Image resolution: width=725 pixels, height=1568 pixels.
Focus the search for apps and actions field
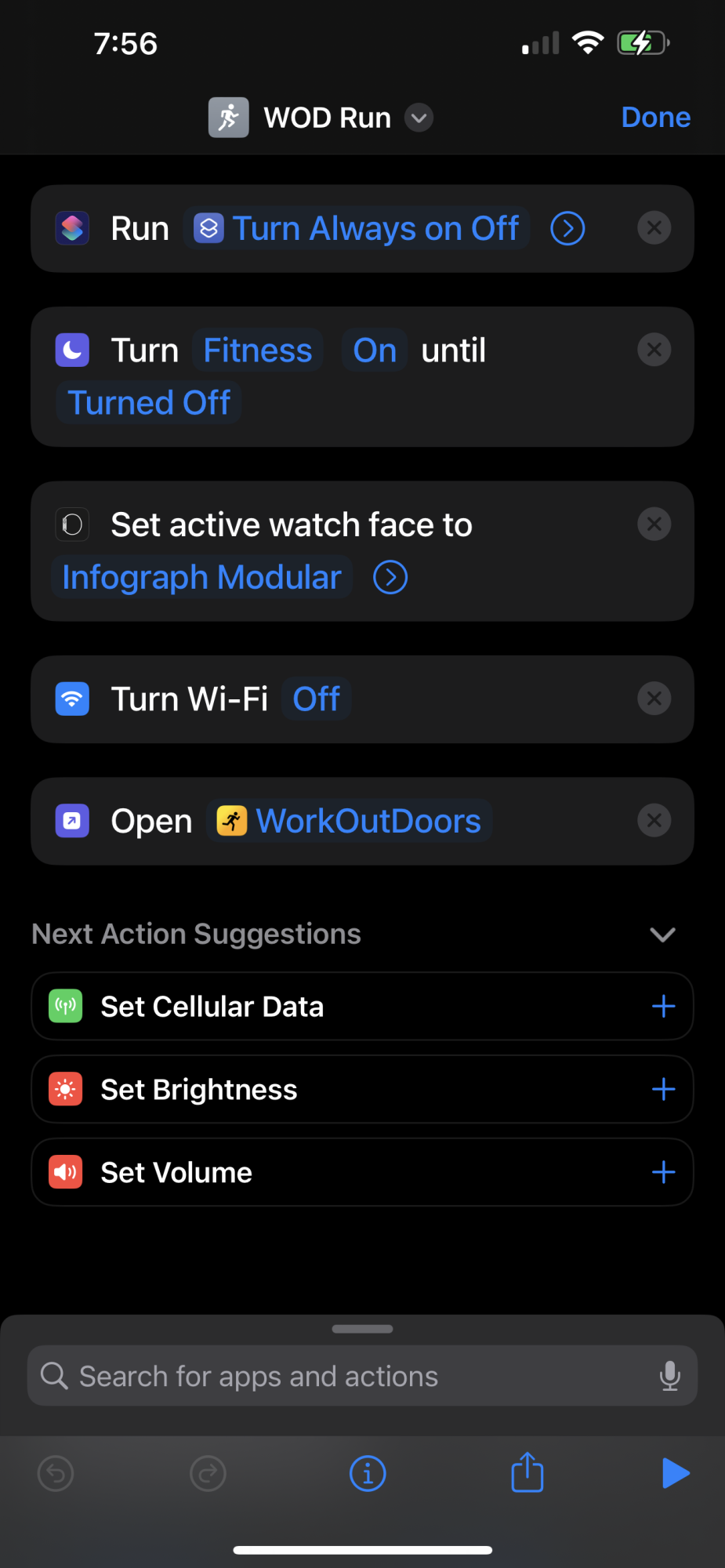(x=345, y=1377)
